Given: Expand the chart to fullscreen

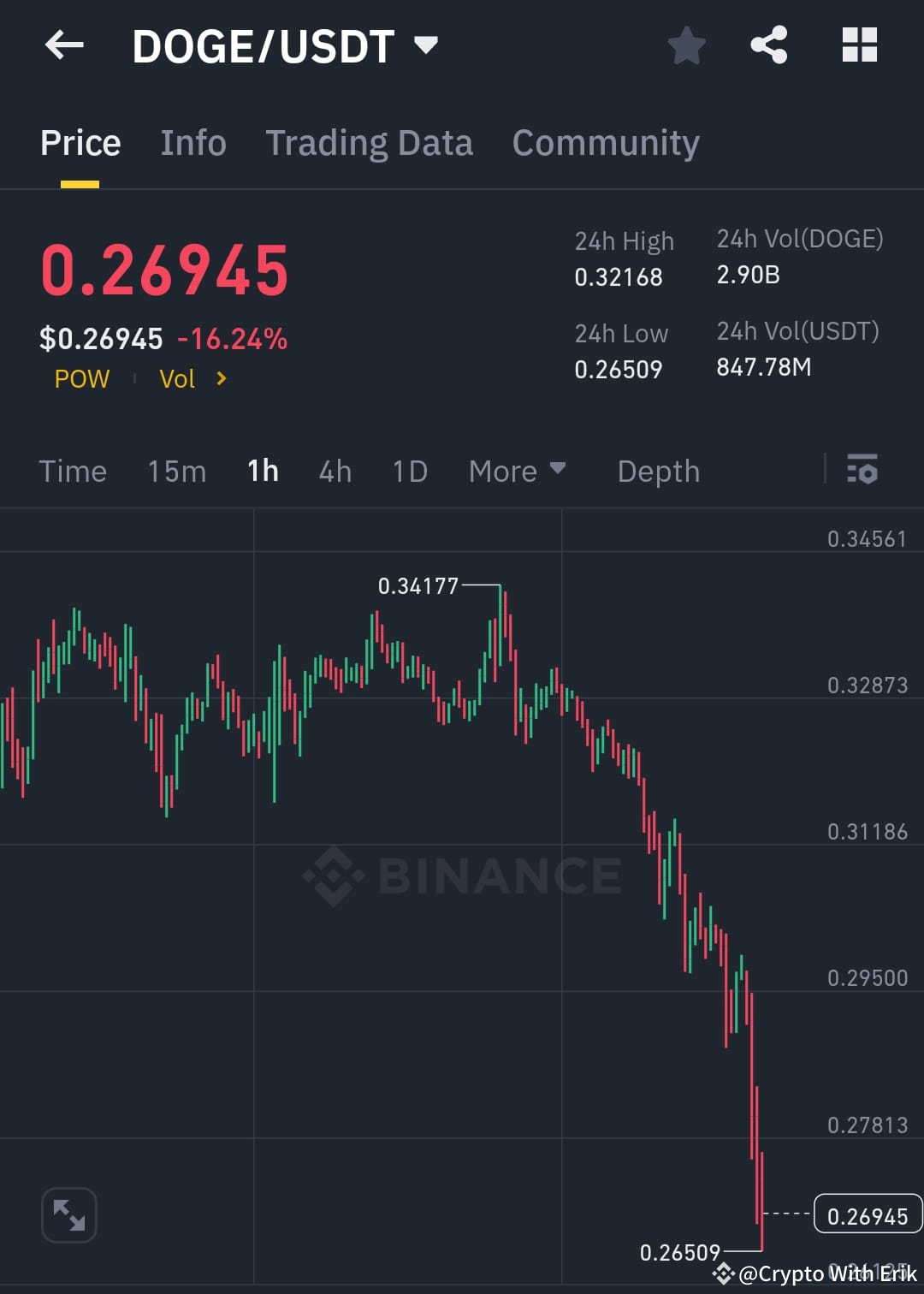Looking at the screenshot, I should point(68,1214).
